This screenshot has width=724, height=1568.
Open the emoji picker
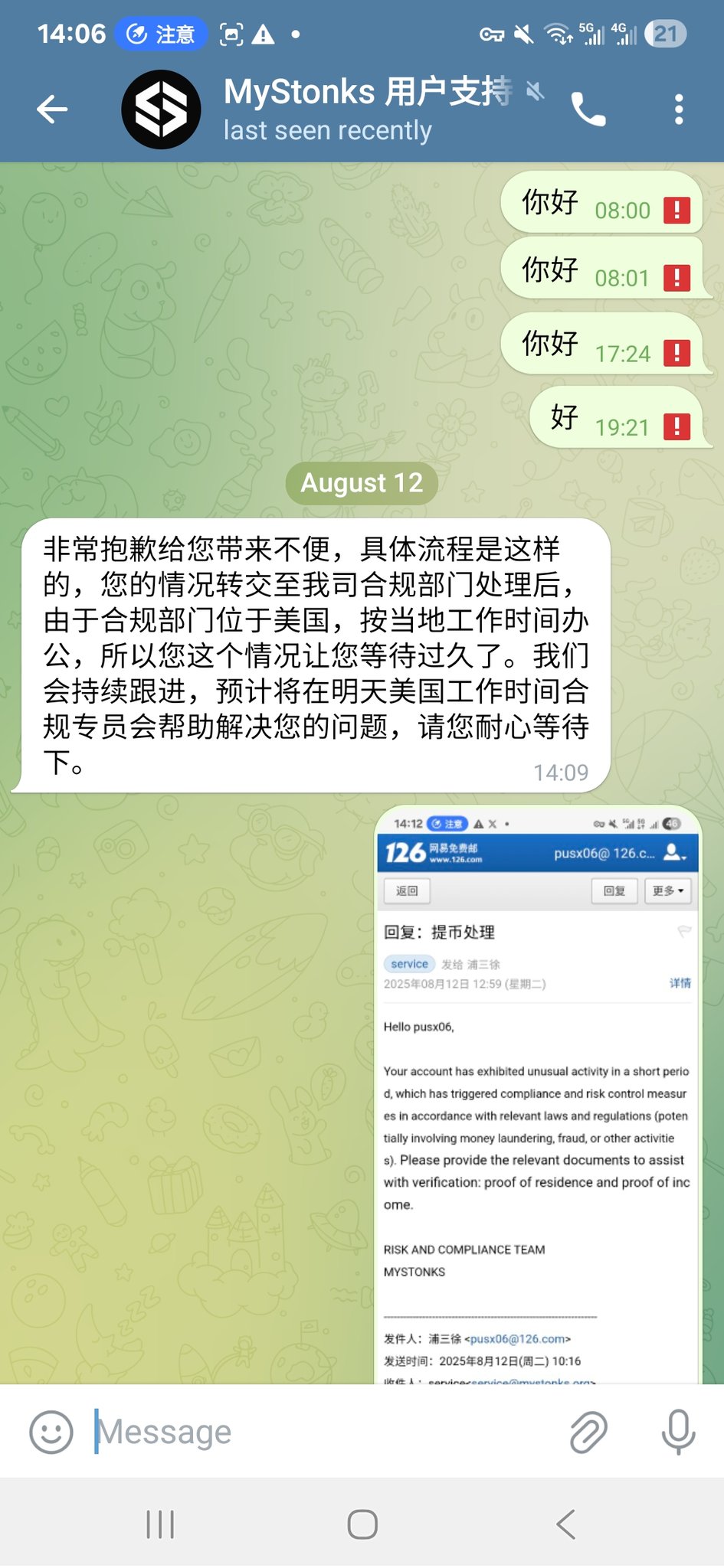tap(51, 1432)
